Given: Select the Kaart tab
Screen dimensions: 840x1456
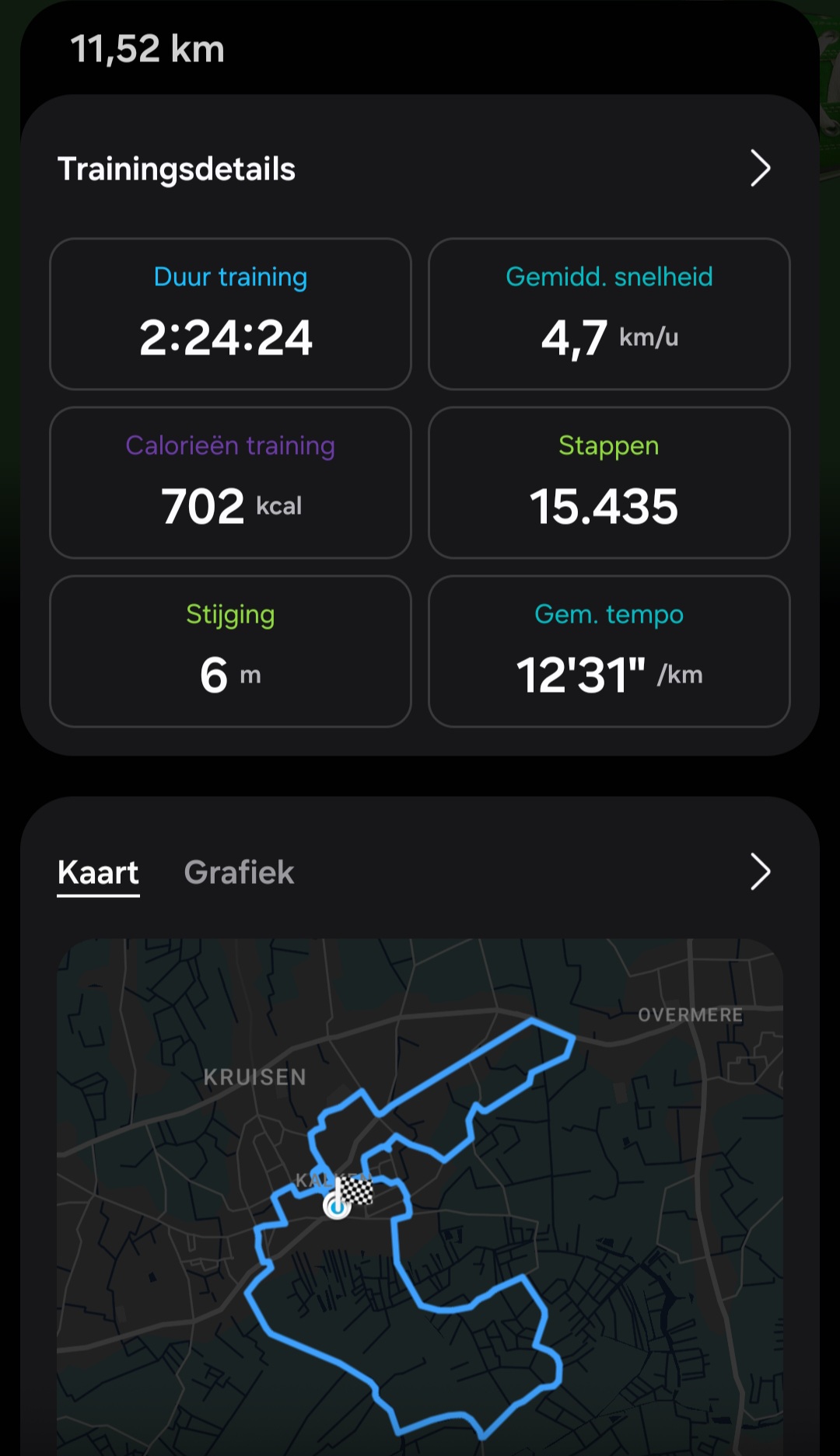Looking at the screenshot, I should (98, 873).
